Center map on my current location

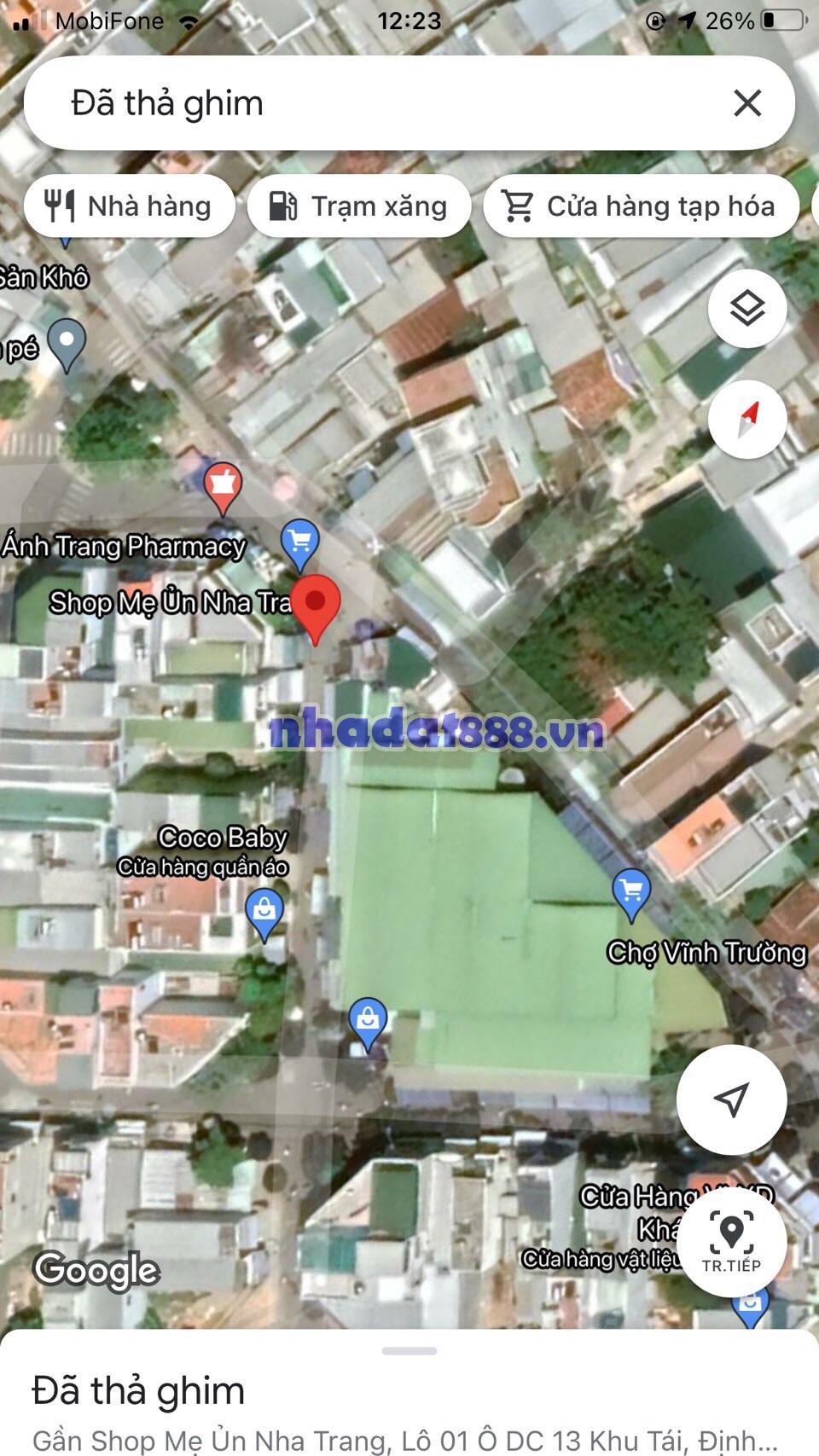pos(731,1099)
